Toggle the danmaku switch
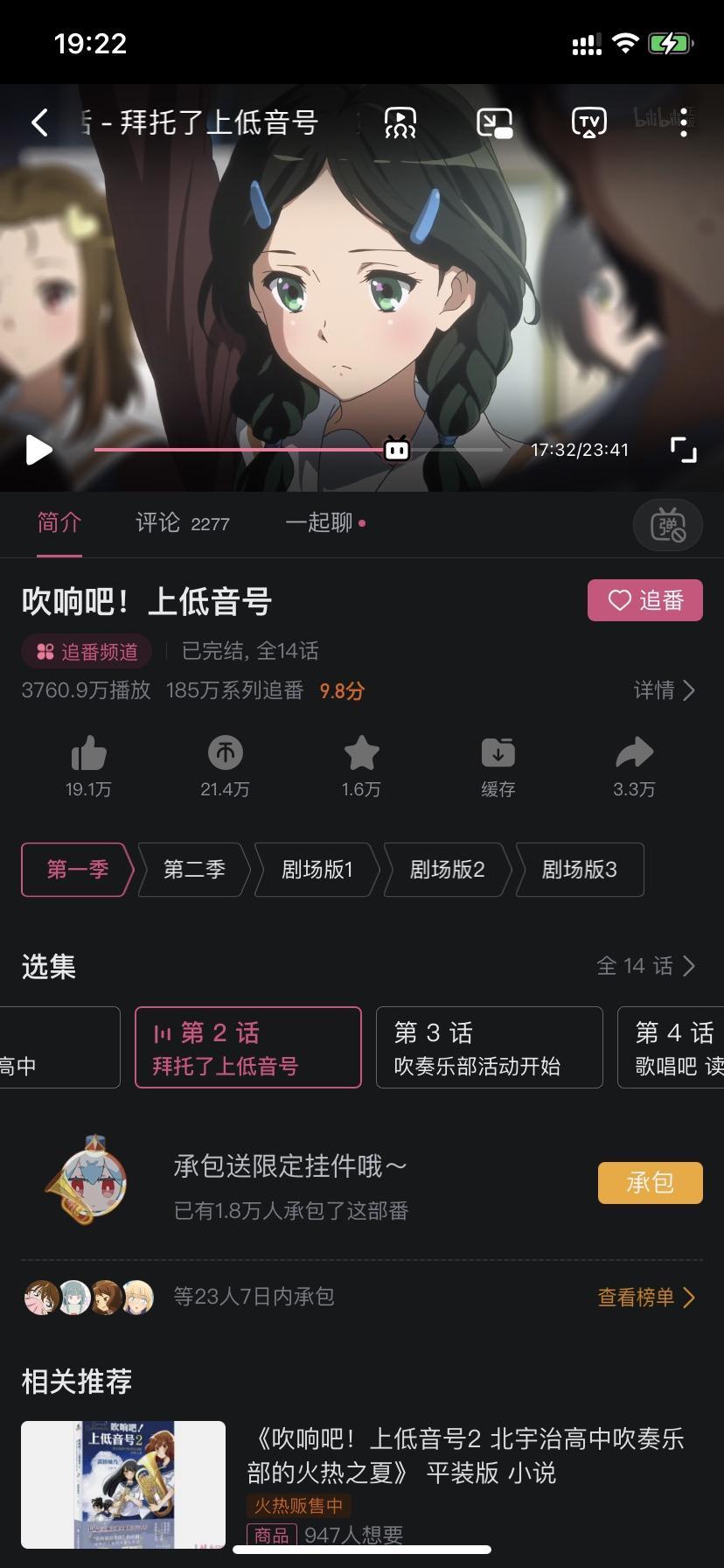Image resolution: width=724 pixels, height=1568 pixels. [668, 525]
